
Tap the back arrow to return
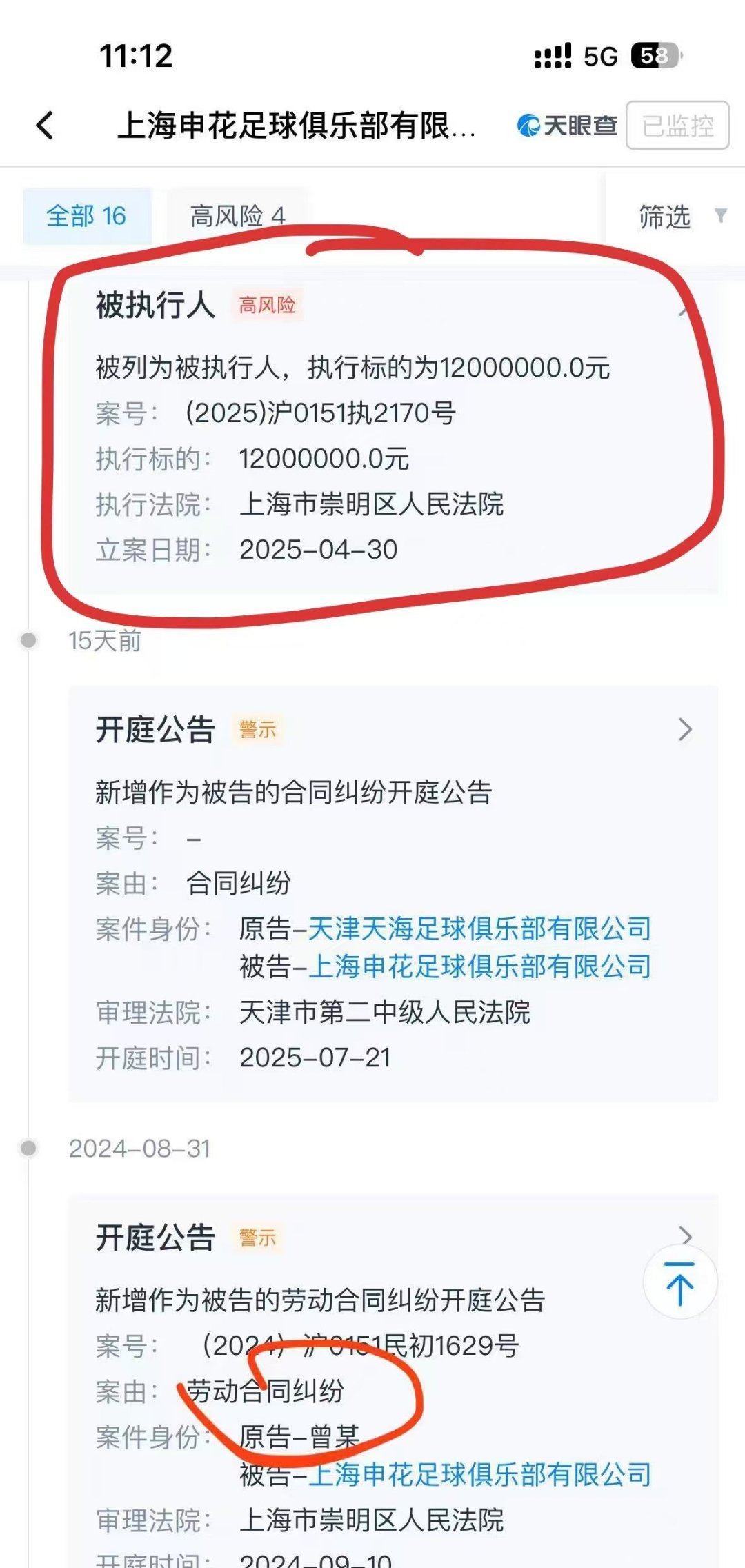coord(46,128)
